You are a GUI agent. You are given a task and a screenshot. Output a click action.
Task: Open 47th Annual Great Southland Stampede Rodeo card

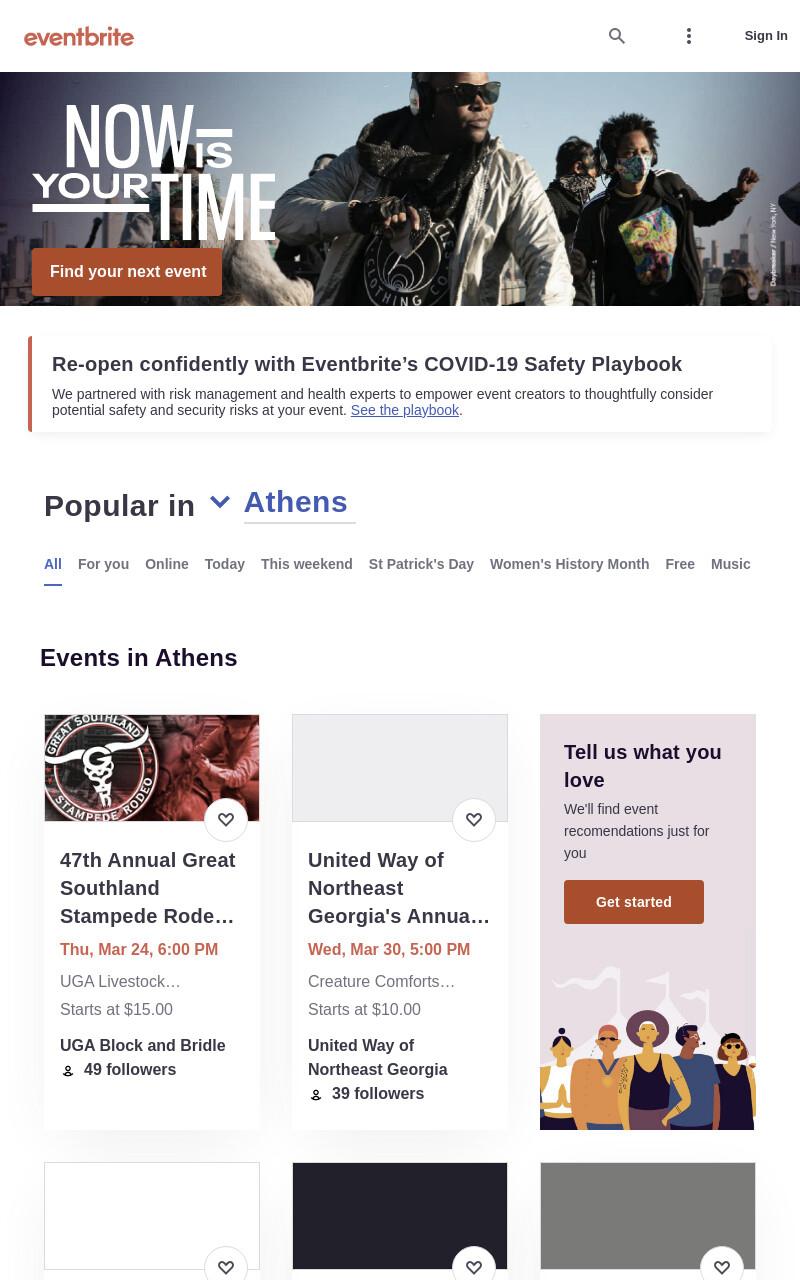point(152,922)
